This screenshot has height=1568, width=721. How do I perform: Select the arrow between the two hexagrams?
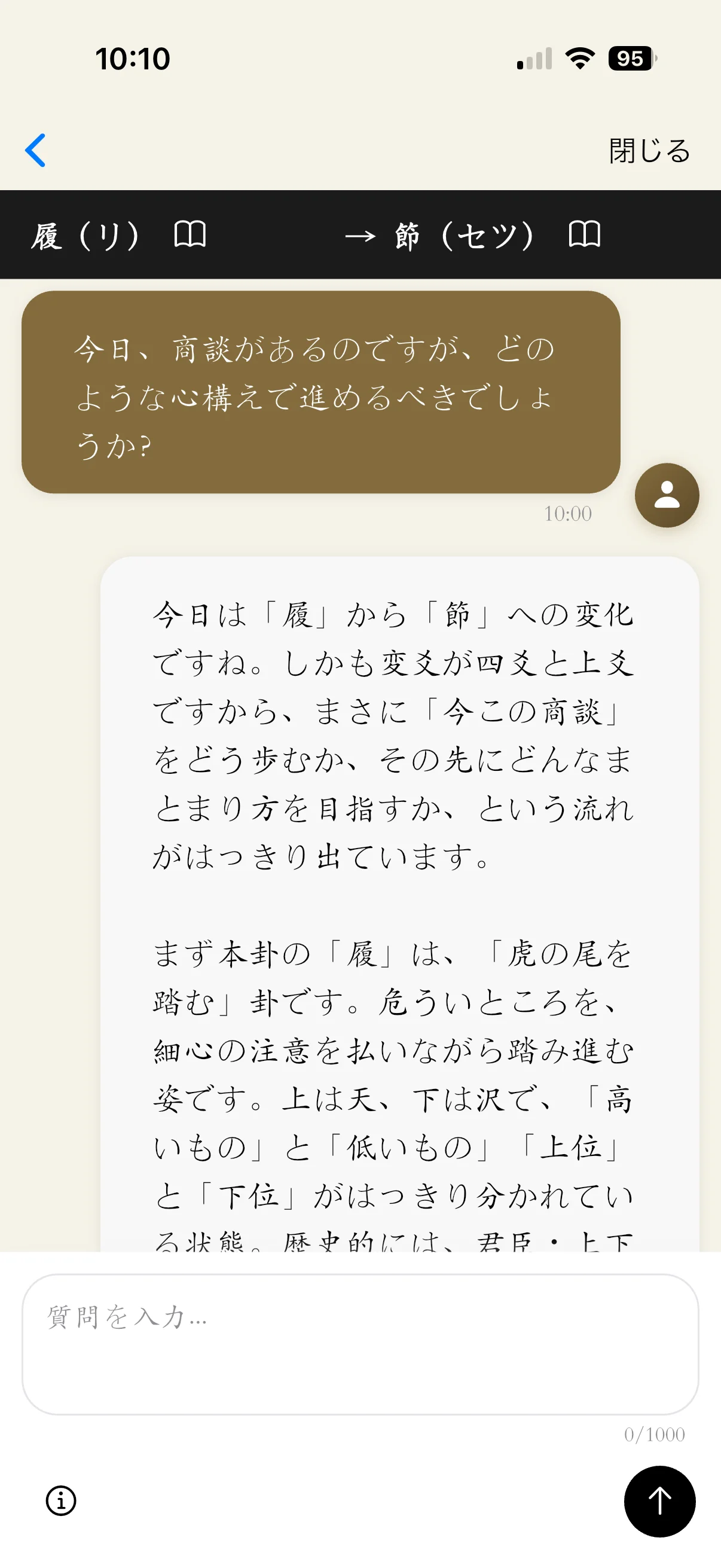pos(362,235)
